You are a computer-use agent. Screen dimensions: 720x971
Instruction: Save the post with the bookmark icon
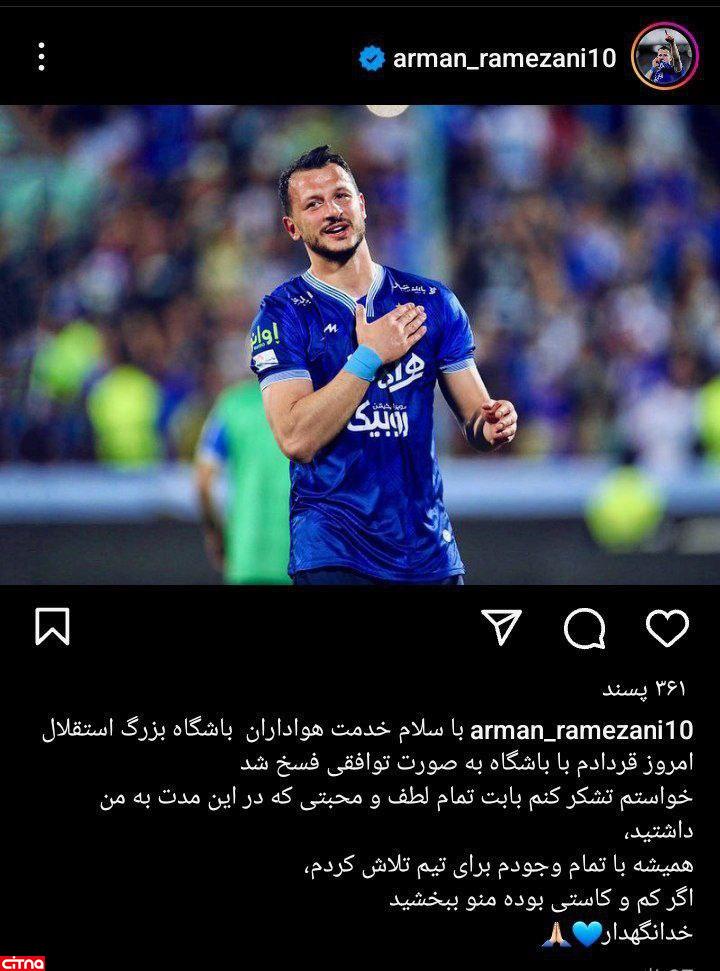(x=52, y=628)
